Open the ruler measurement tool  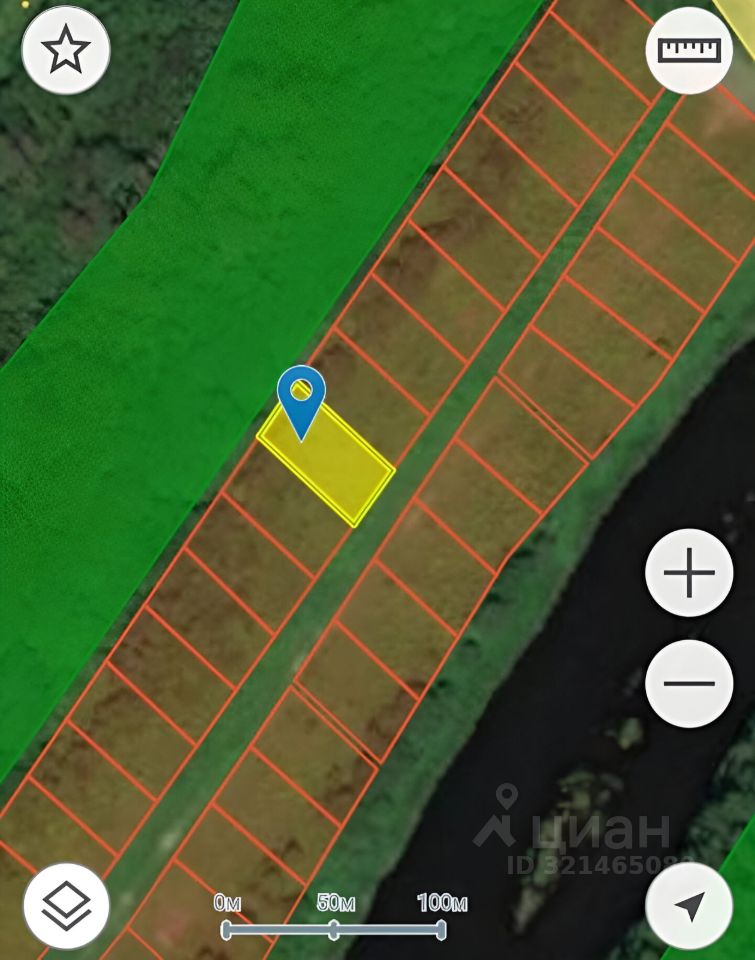(689, 50)
